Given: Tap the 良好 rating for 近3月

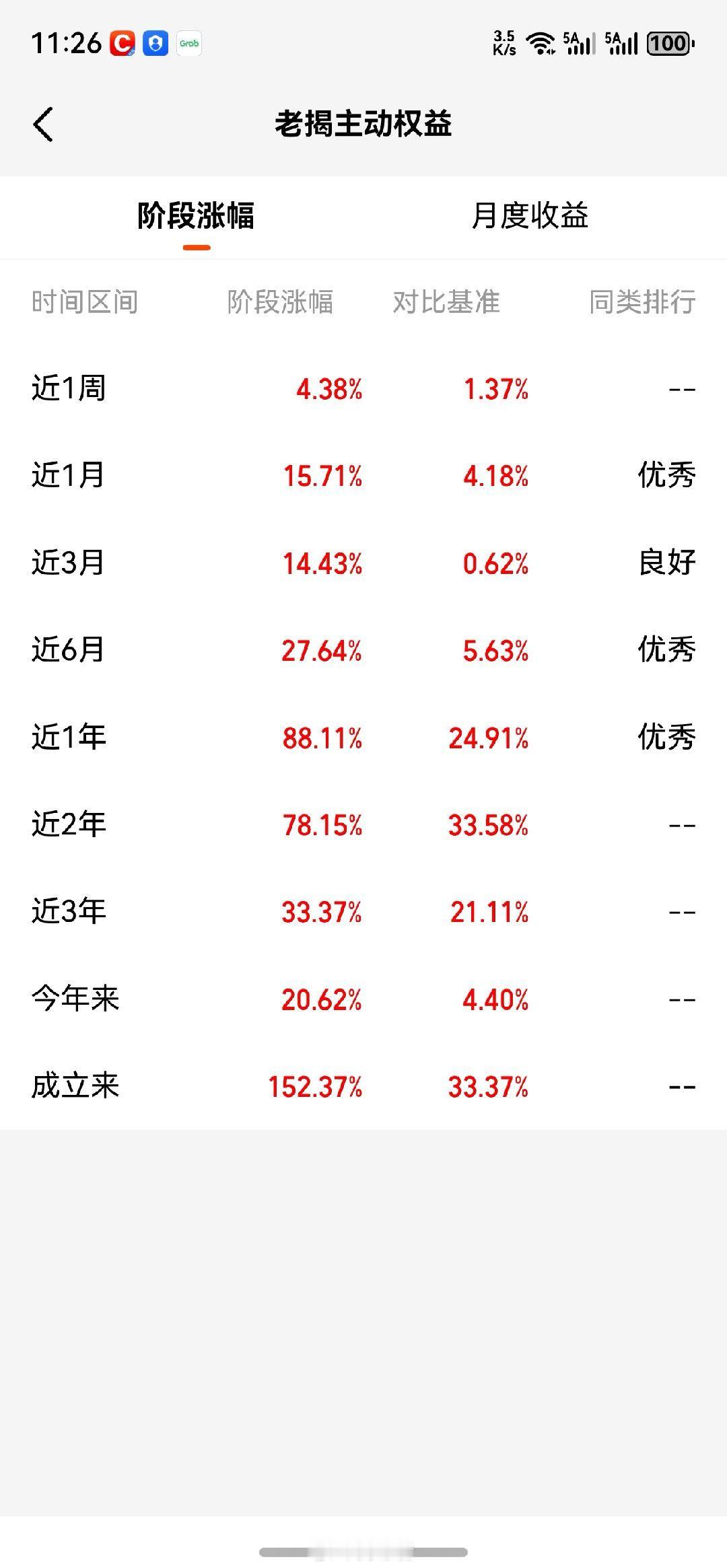Looking at the screenshot, I should click(x=665, y=563).
